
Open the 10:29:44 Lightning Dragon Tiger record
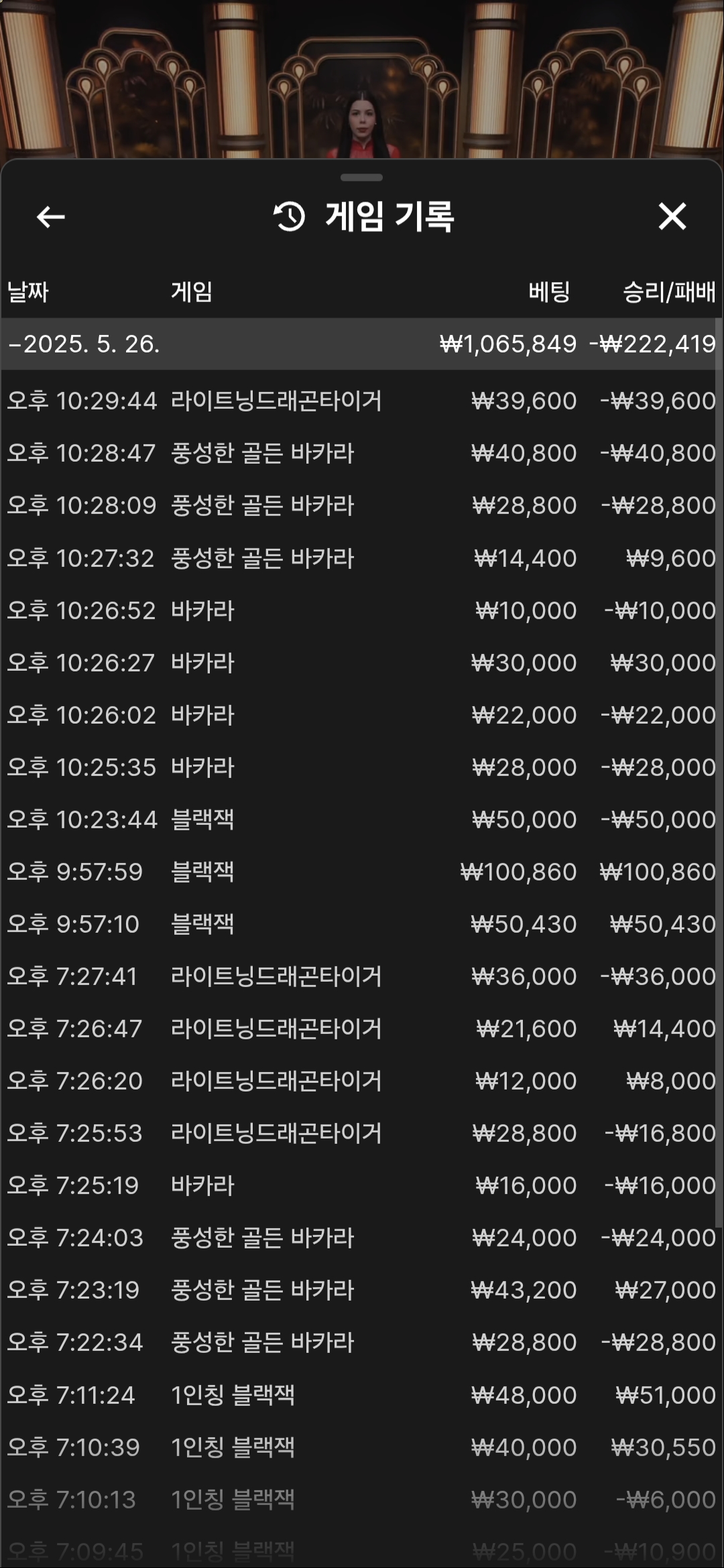click(362, 401)
